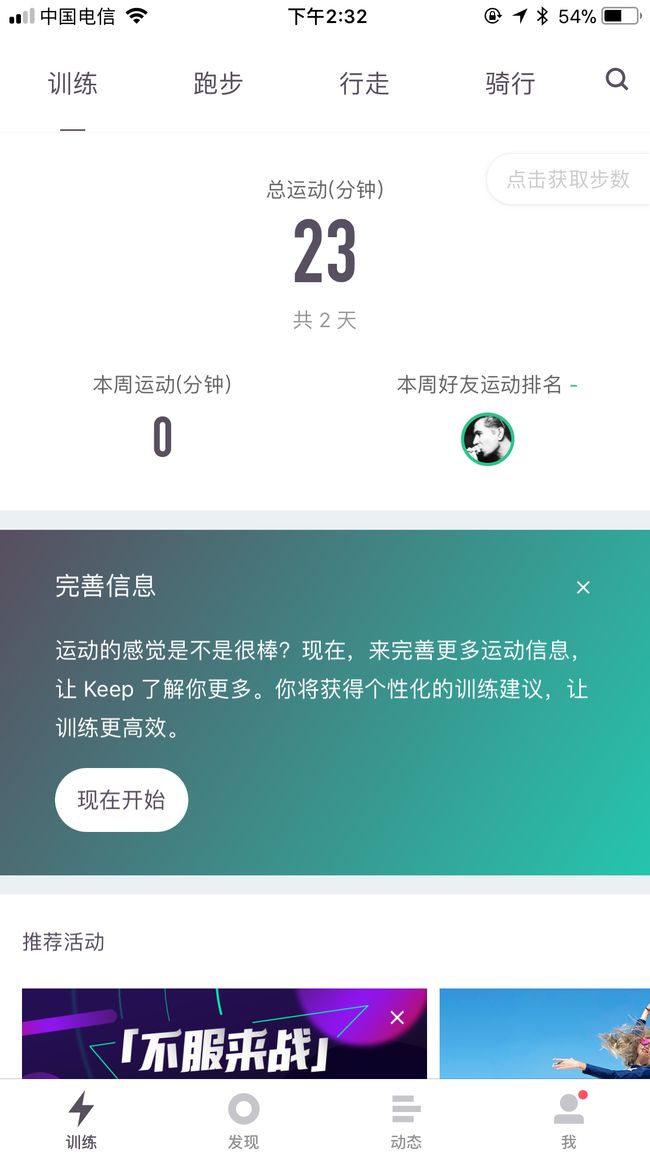This screenshot has width=650, height=1156.
Task: Switch to the 骑行 top tab
Action: click(x=510, y=83)
